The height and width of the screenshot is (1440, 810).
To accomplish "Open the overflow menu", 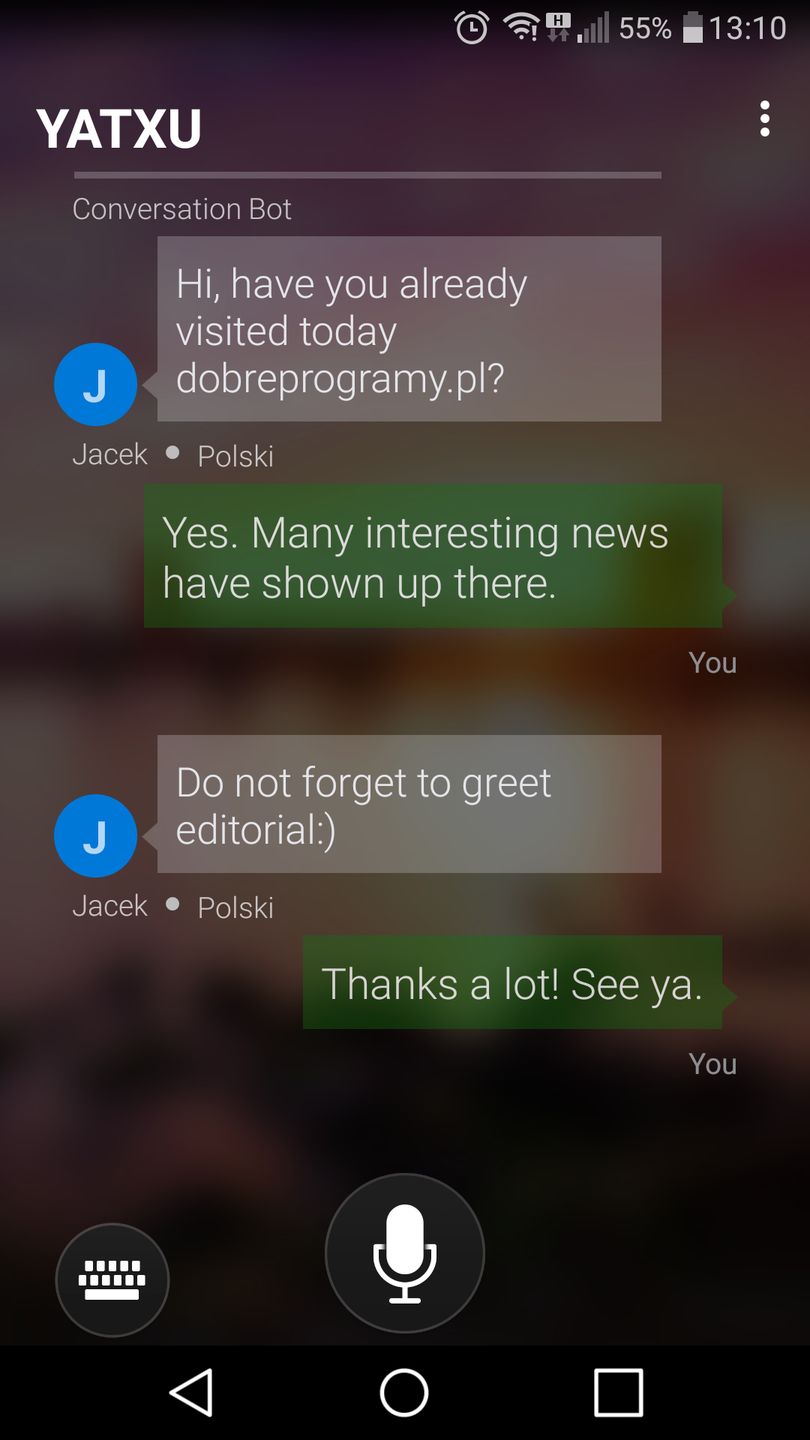I will 764,119.
